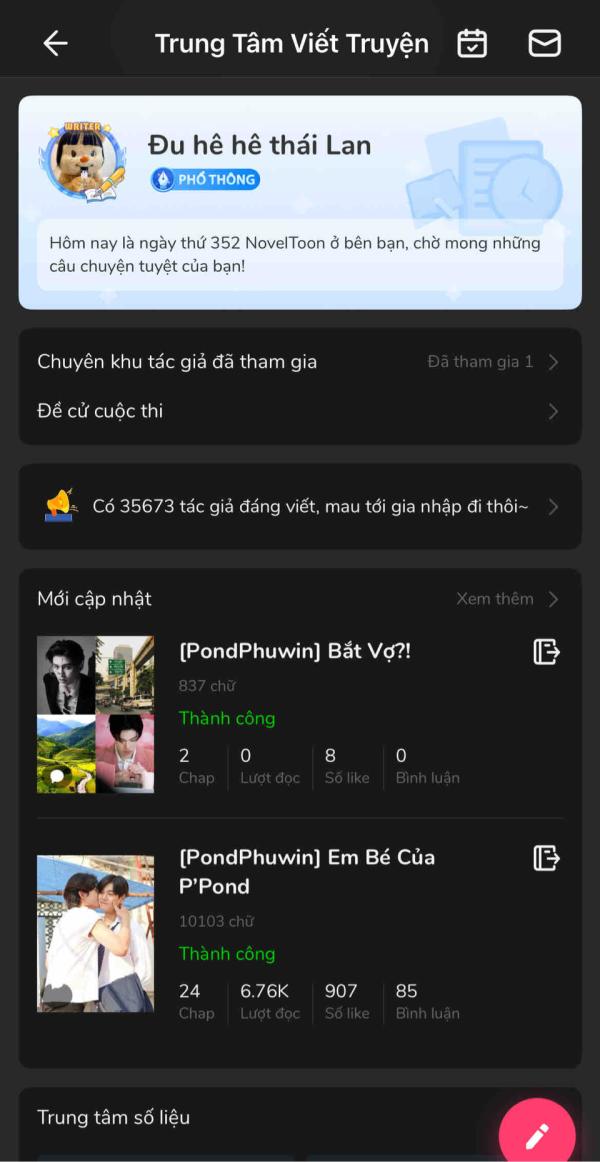600x1162 pixels.
Task: Open the mail inbox icon
Action: (544, 43)
